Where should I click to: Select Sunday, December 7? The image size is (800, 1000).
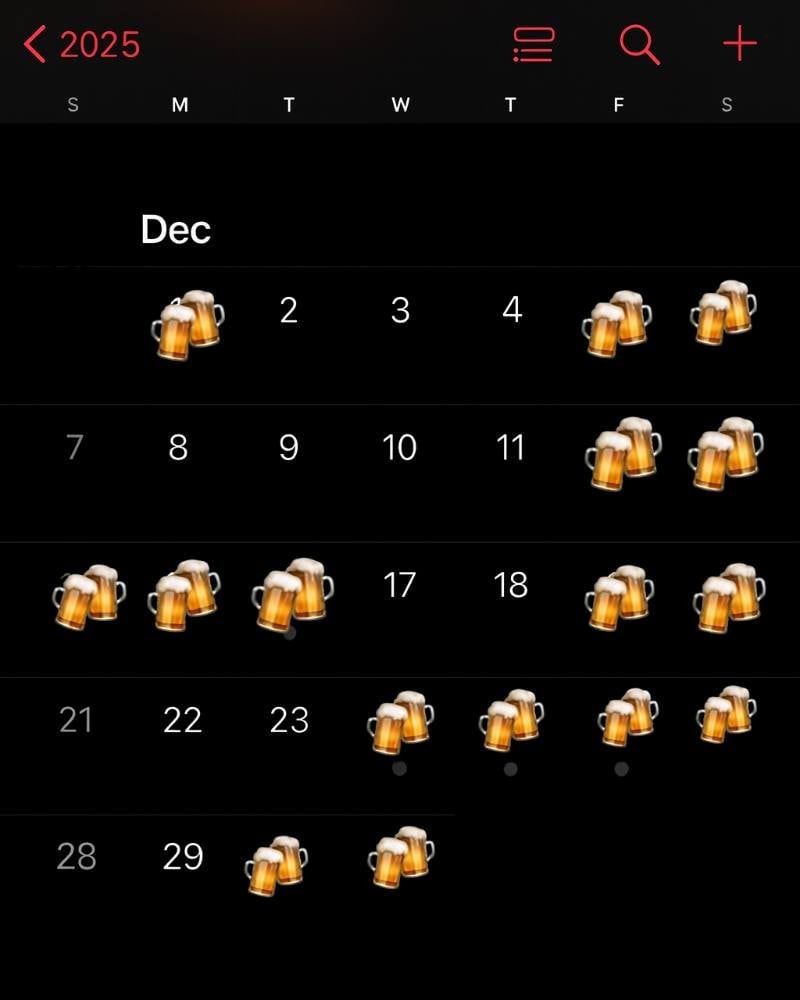pyautogui.click(x=74, y=448)
